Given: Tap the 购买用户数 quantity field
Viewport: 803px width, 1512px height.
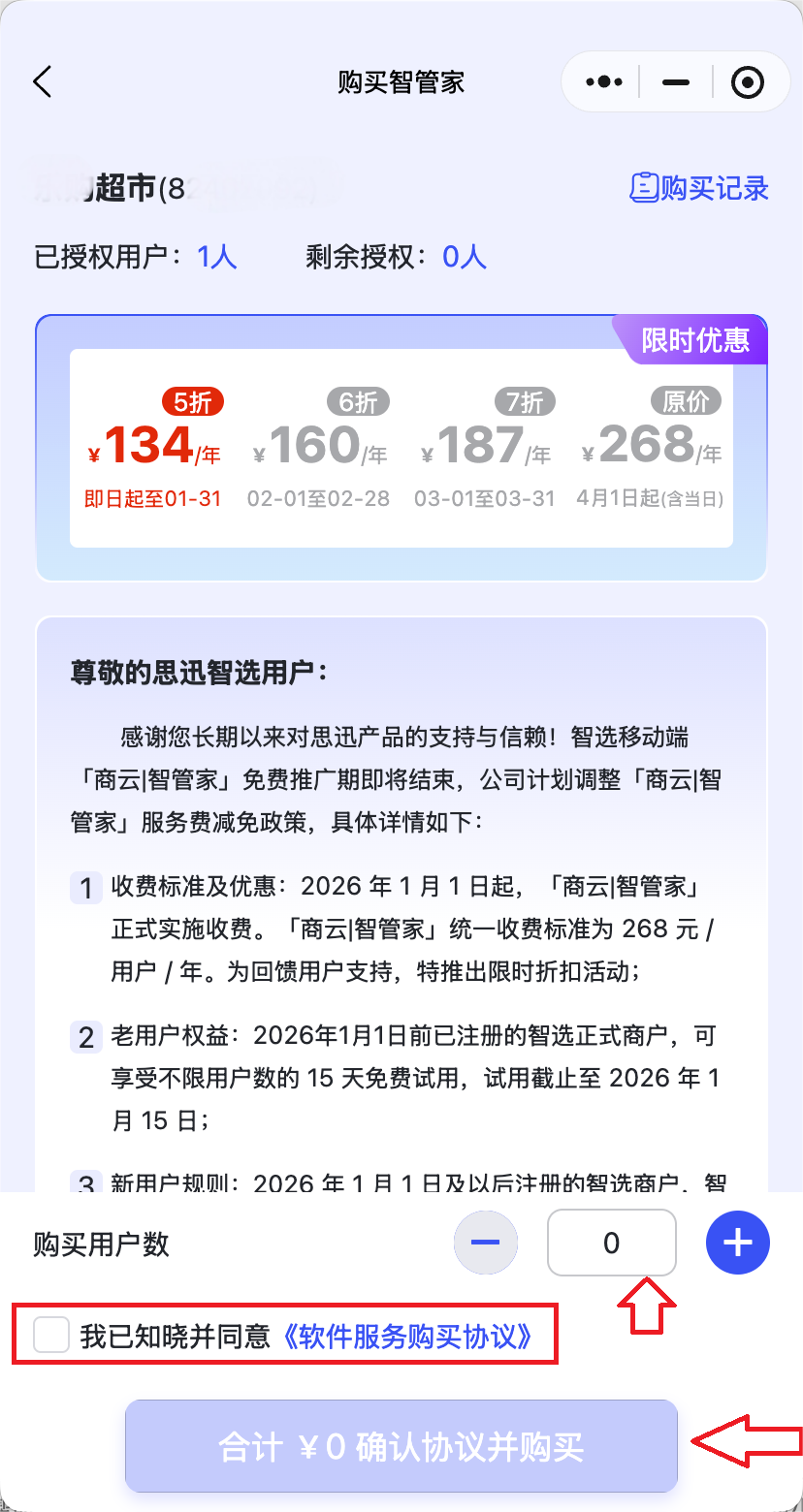Looking at the screenshot, I should click(x=611, y=1242).
